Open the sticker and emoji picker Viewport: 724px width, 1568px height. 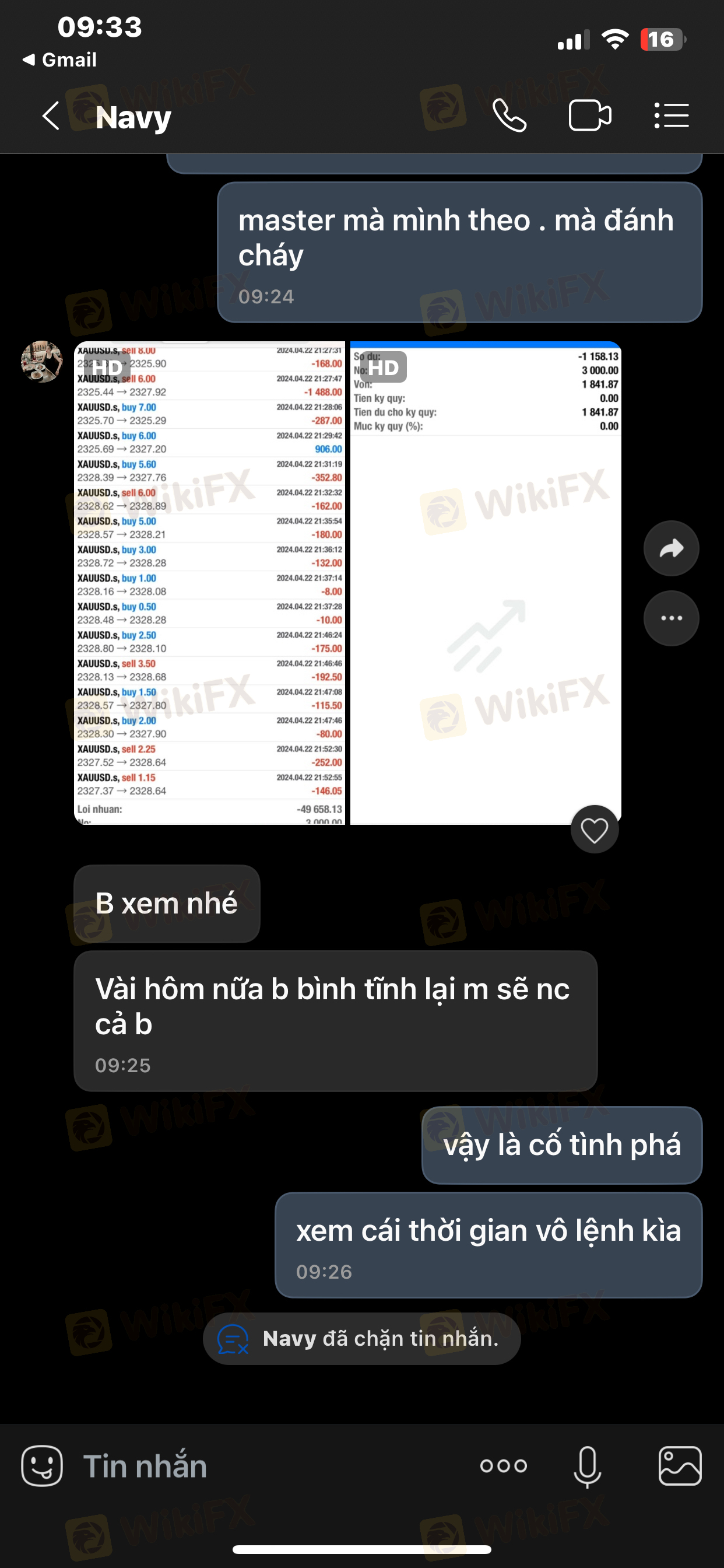tap(42, 1466)
